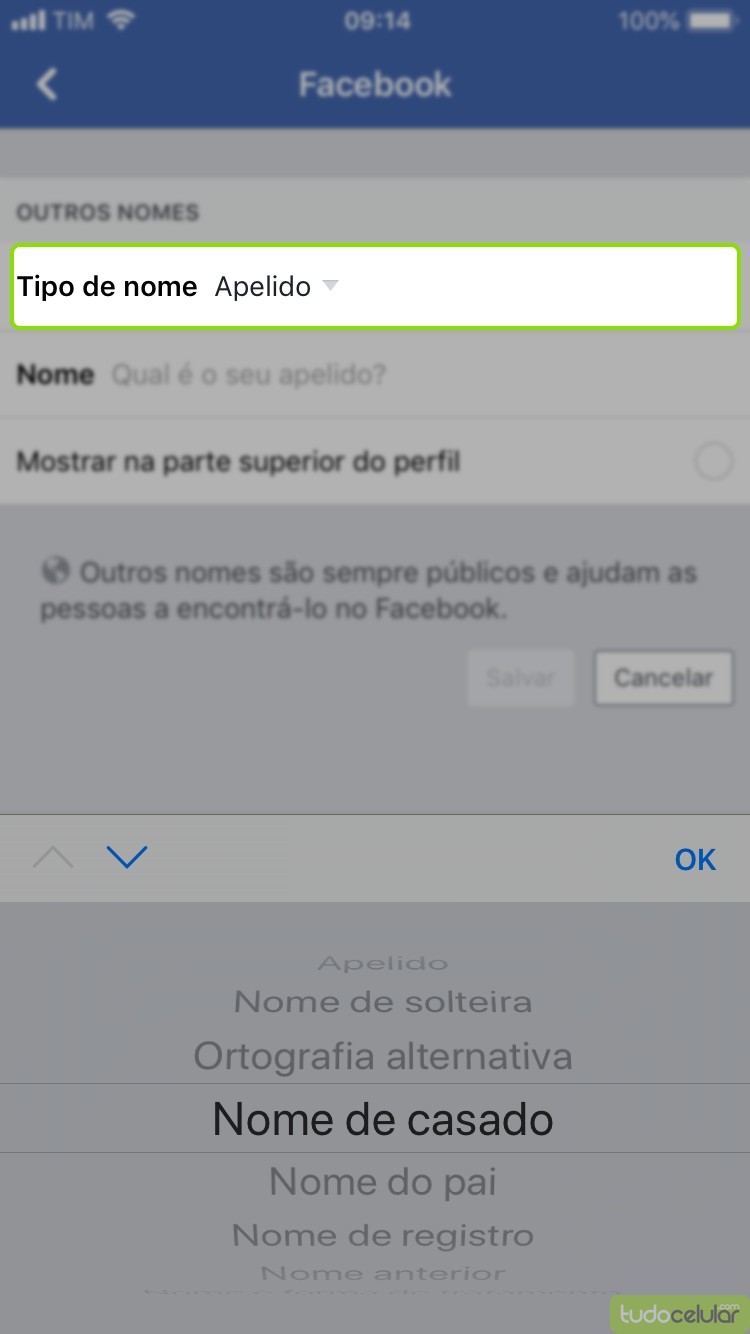
Task: Choose Nome de casado in the picker
Action: point(383,1119)
